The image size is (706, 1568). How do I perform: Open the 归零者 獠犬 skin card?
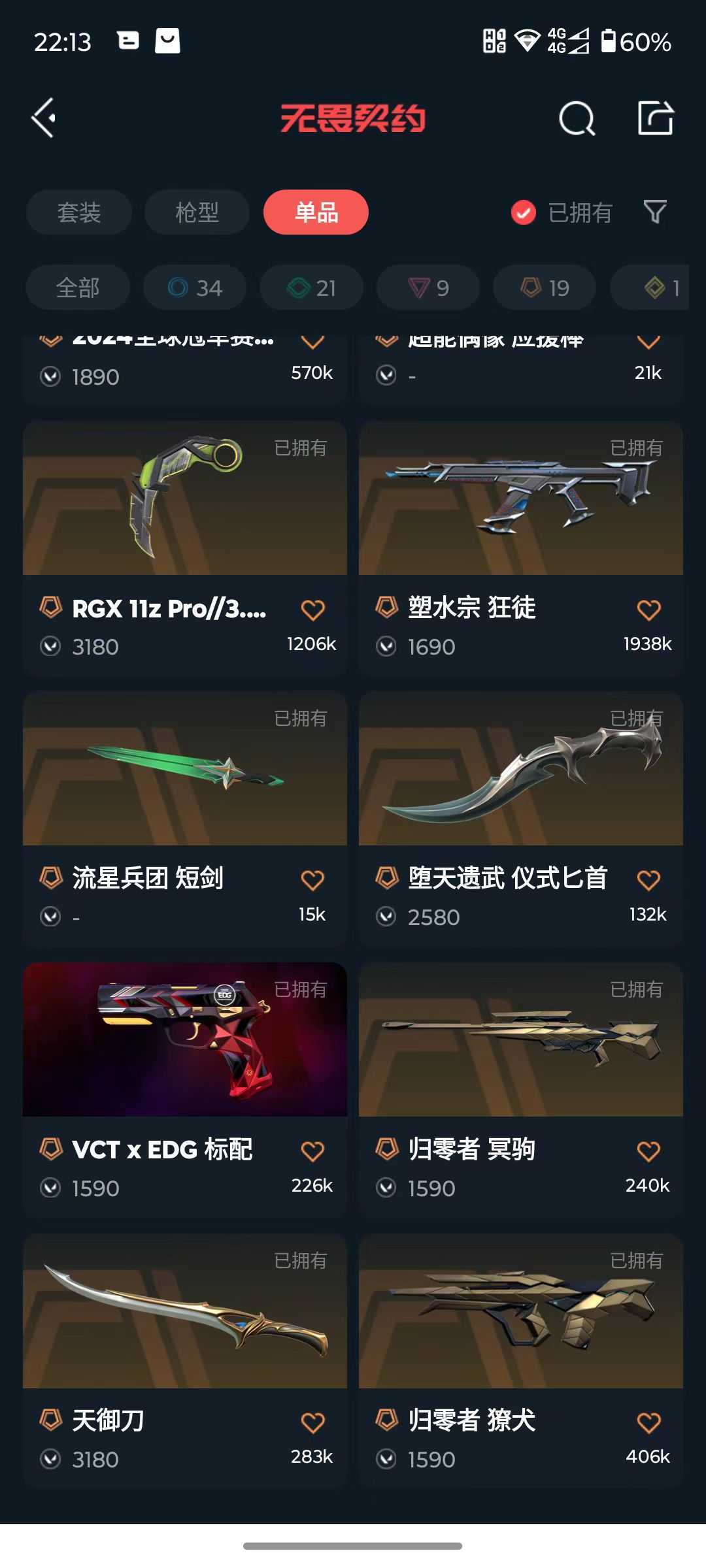[521, 1362]
